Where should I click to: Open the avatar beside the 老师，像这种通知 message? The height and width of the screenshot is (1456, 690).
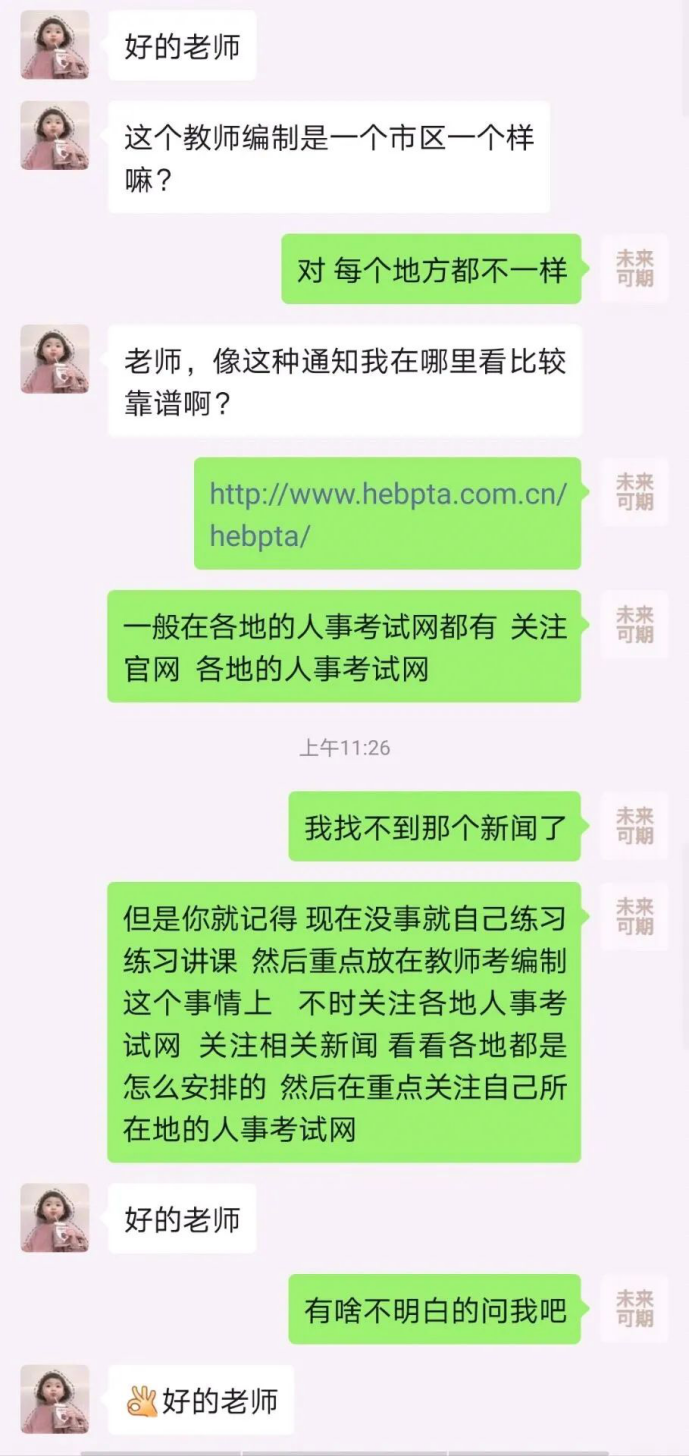tap(54, 359)
